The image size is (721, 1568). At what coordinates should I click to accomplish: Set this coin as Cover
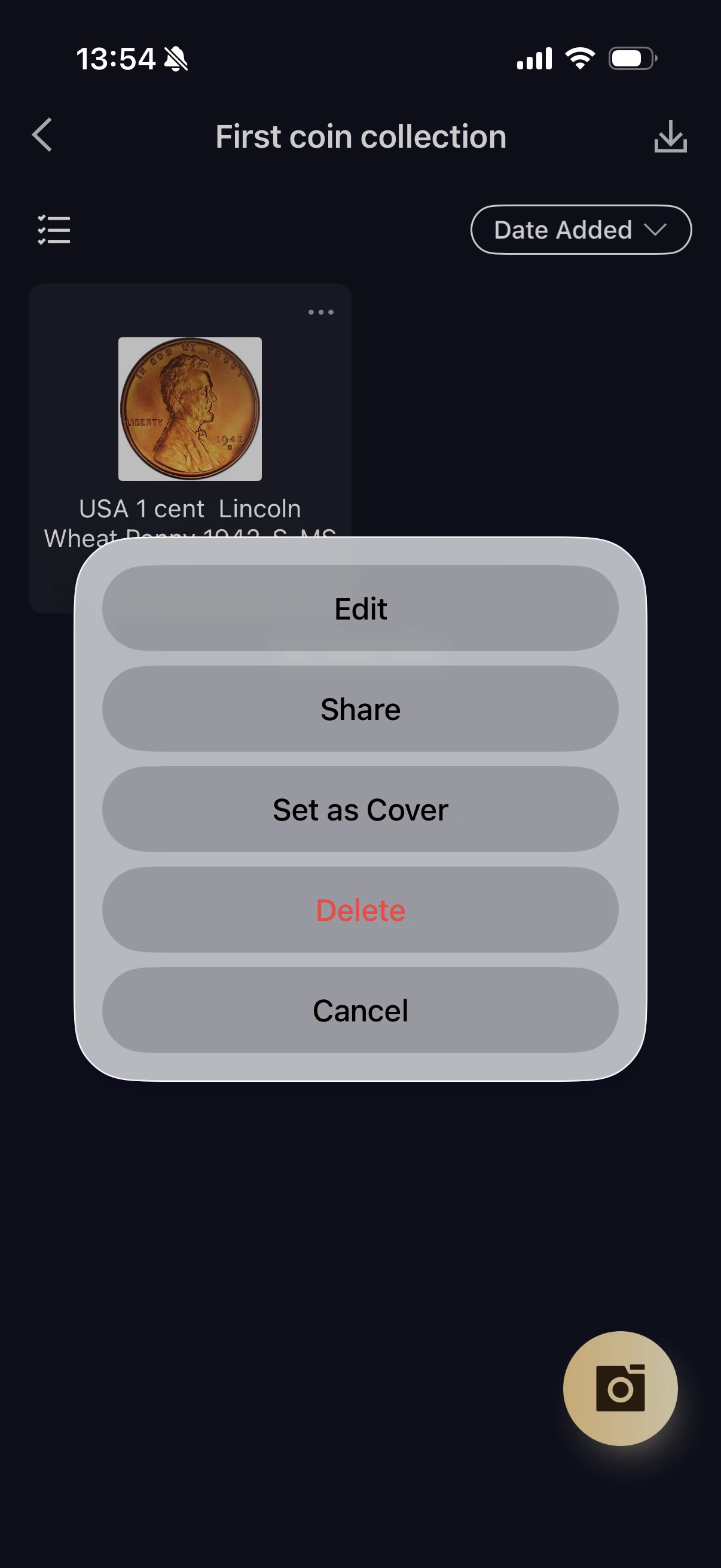pos(360,809)
